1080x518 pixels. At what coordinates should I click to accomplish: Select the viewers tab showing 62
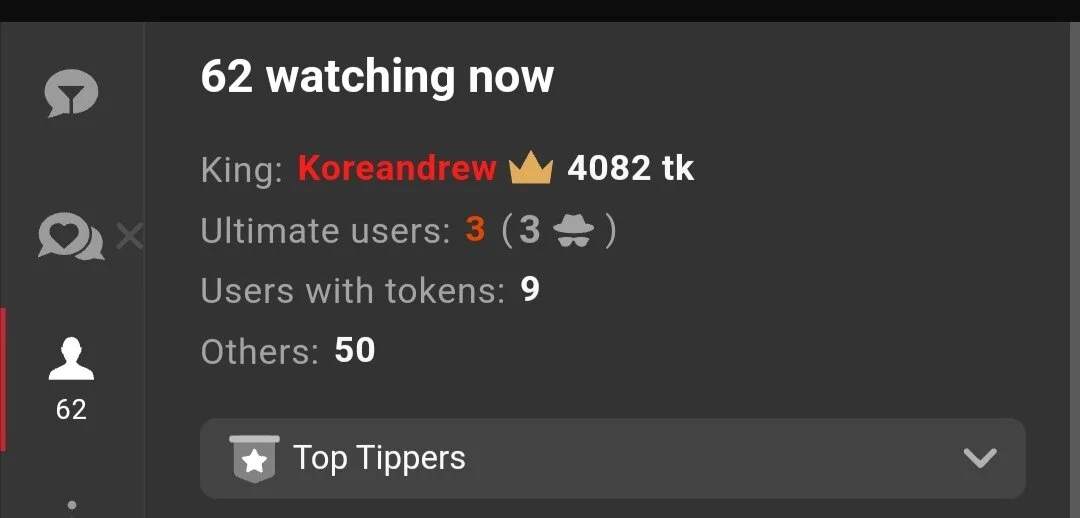tap(71, 377)
